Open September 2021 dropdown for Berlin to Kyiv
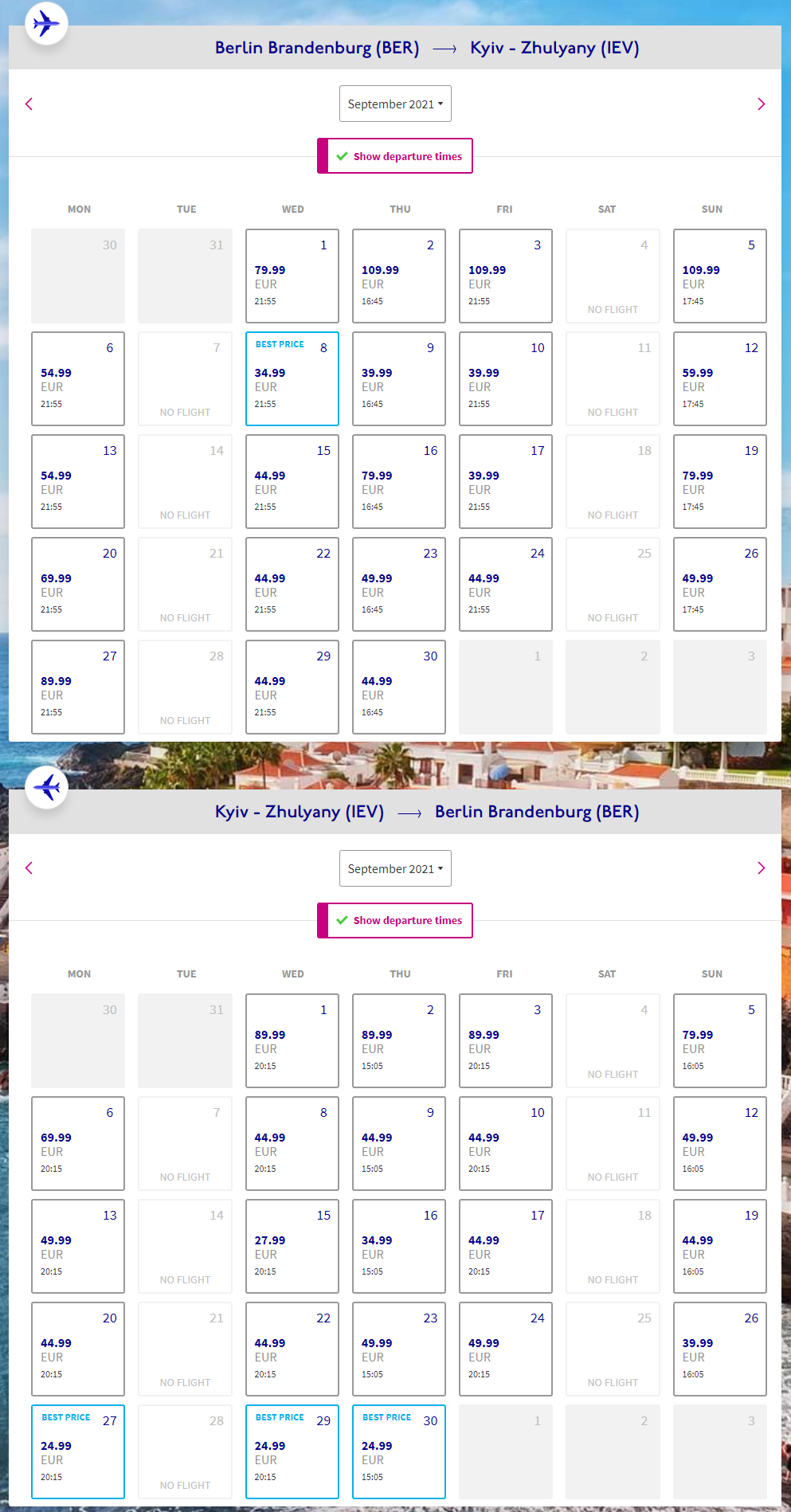Viewport: 791px width, 1512px height. coord(395,104)
